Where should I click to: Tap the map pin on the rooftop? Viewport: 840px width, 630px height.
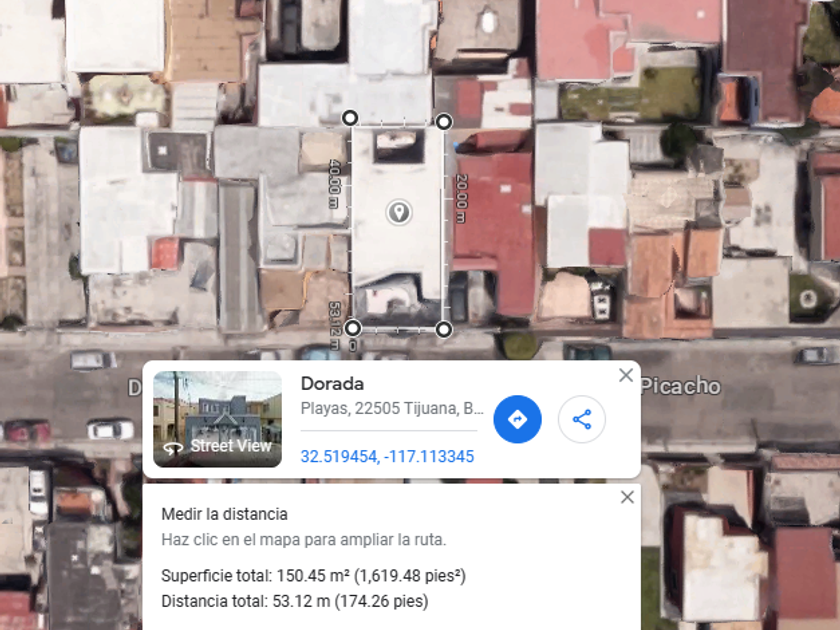click(x=399, y=212)
